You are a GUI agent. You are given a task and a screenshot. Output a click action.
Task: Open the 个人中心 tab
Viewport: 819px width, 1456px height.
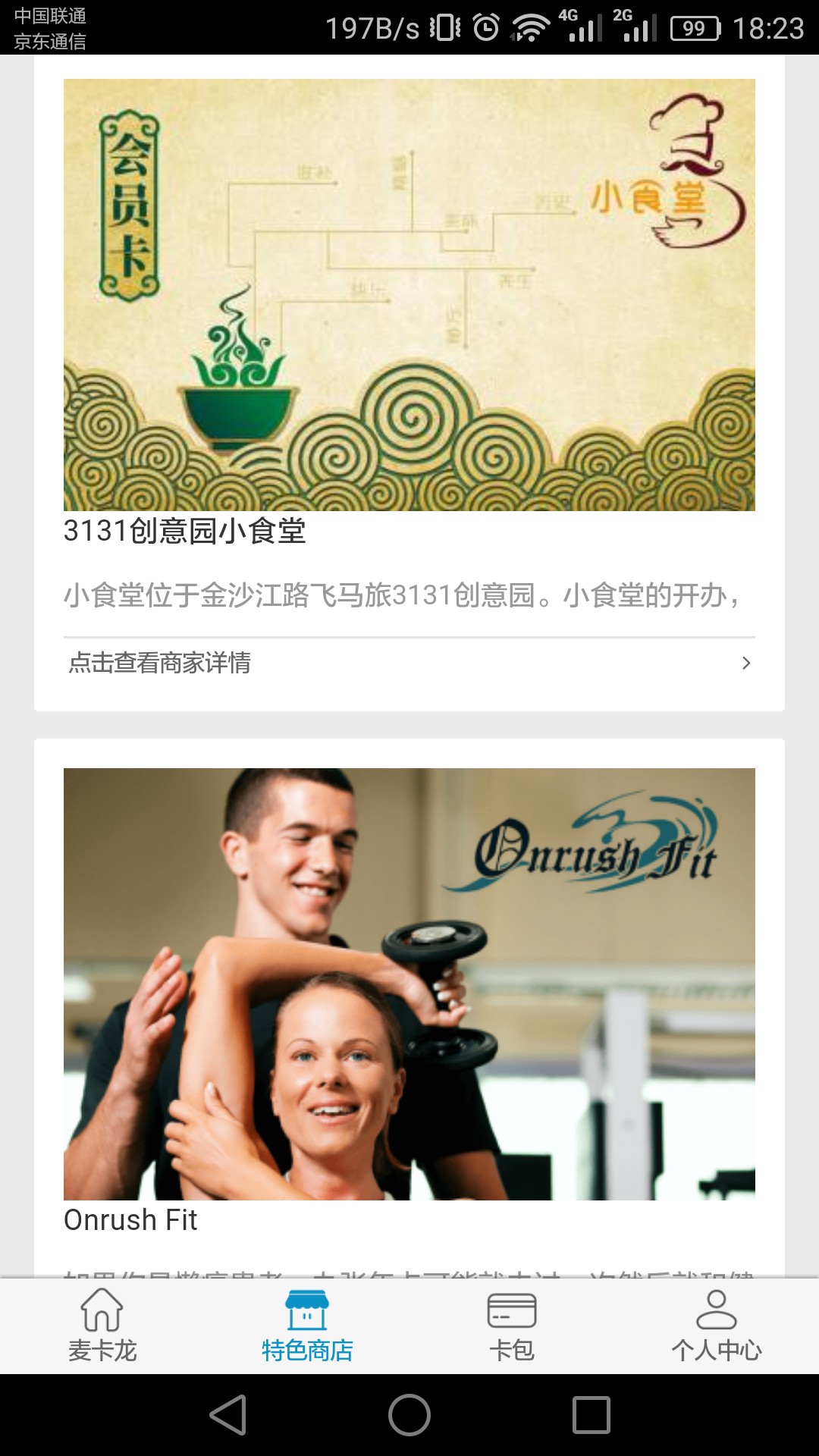pos(716,1326)
